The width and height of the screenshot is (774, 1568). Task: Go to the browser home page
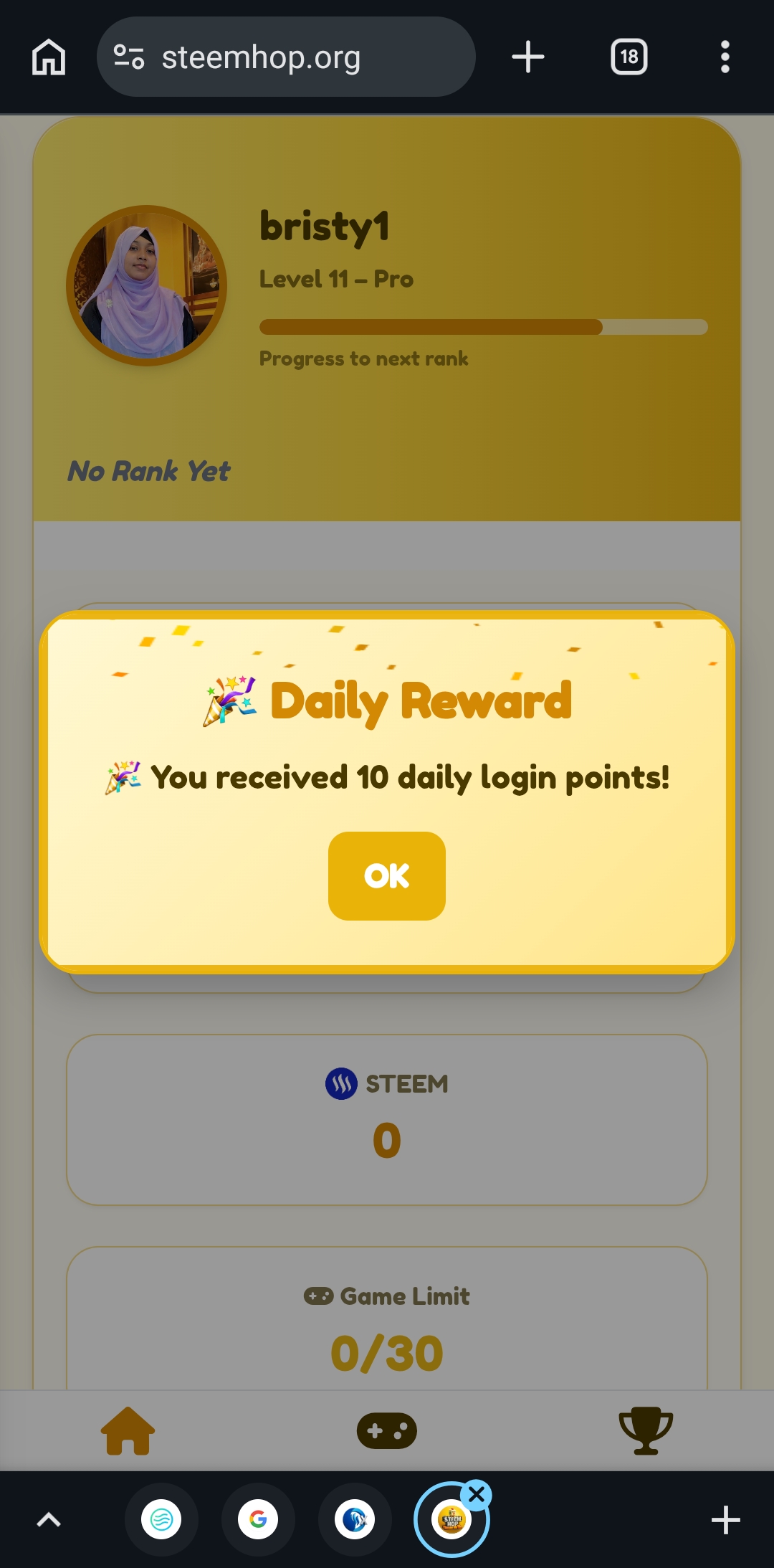pyautogui.click(x=49, y=57)
